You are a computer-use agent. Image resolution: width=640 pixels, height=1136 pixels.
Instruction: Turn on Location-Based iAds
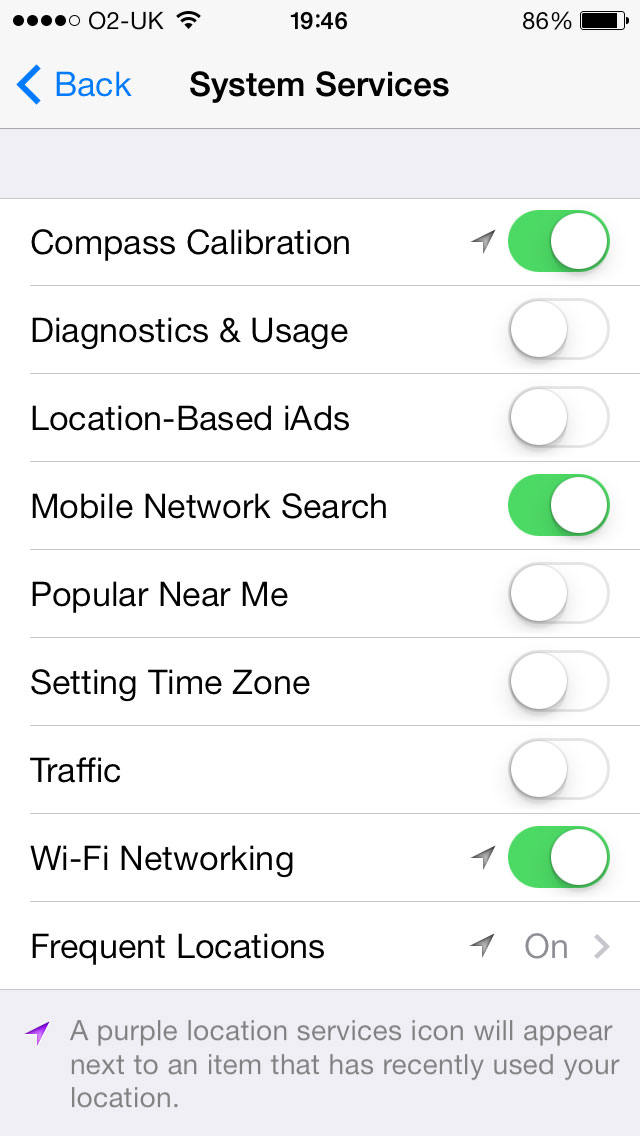coord(558,418)
